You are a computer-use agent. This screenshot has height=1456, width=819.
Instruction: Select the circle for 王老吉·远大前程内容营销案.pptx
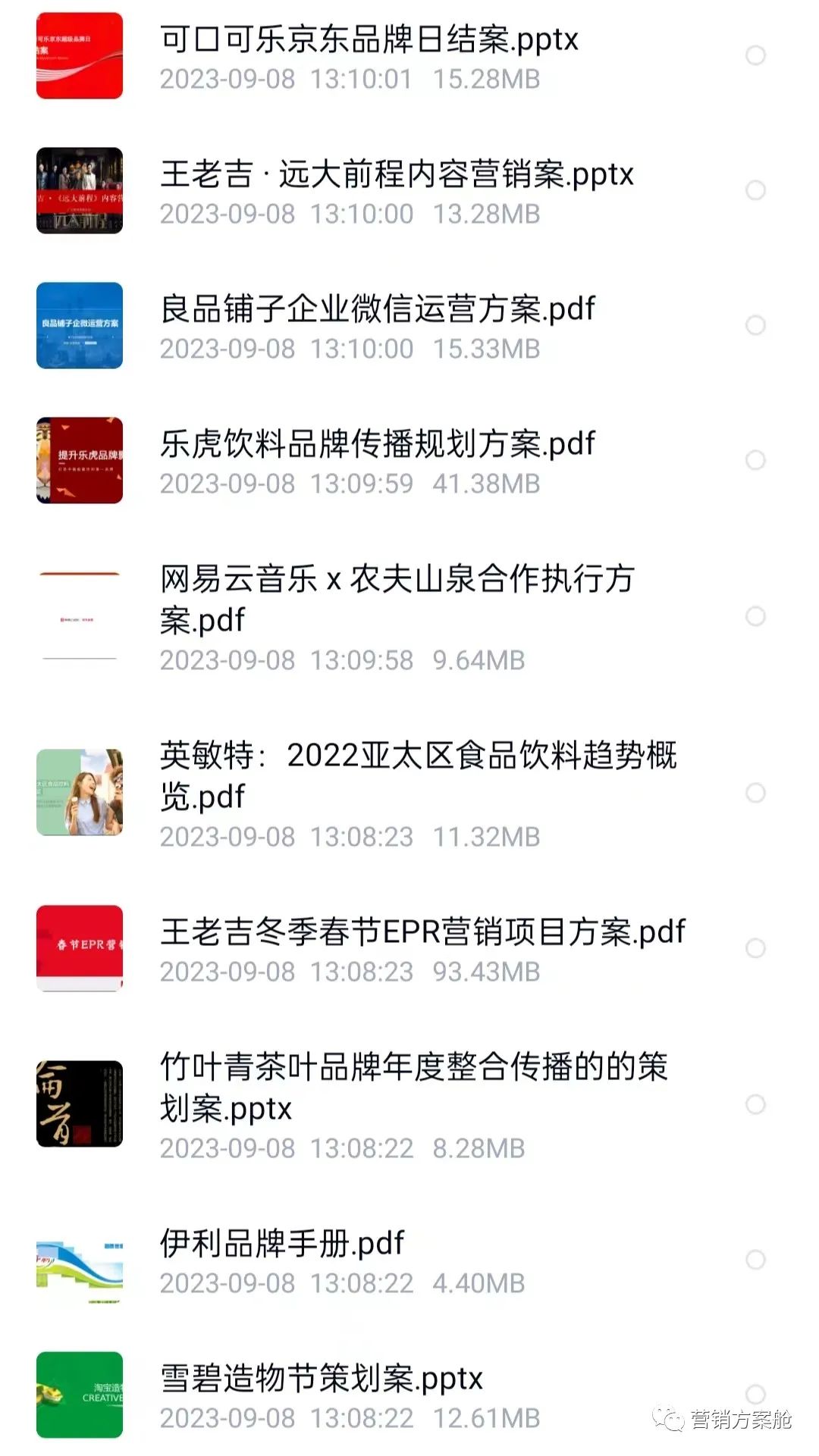coord(755,190)
